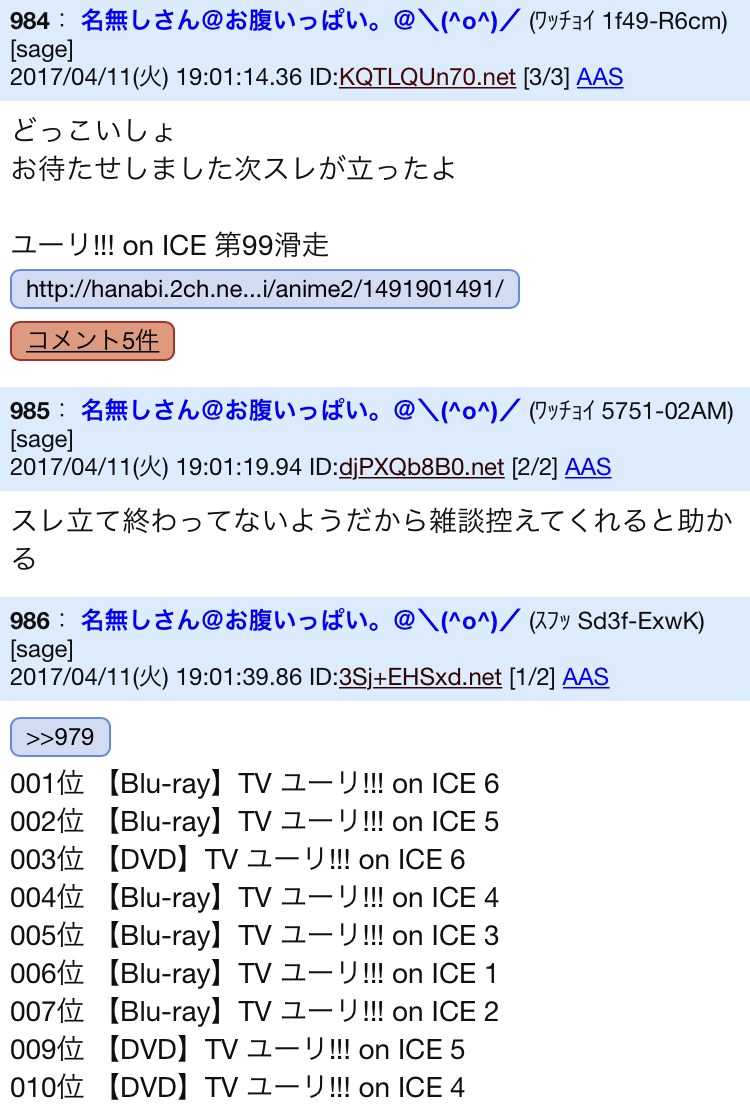
Task: Tap the コメント5件 button
Action: pos(92,341)
